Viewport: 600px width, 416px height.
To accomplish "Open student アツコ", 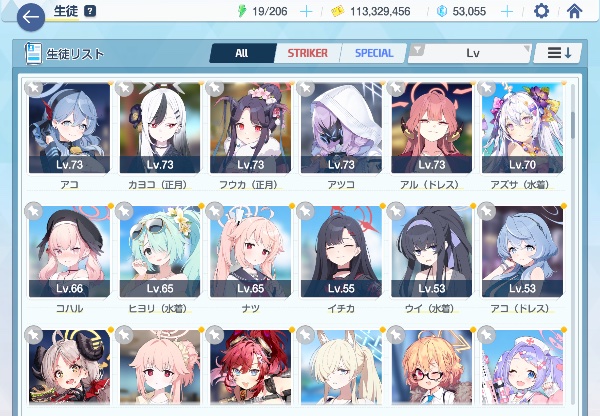I will coord(341,128).
